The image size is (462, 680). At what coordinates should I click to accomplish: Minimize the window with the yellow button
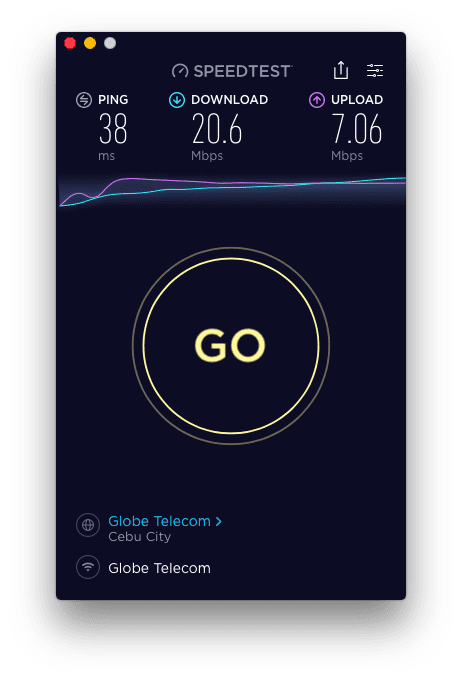click(90, 43)
